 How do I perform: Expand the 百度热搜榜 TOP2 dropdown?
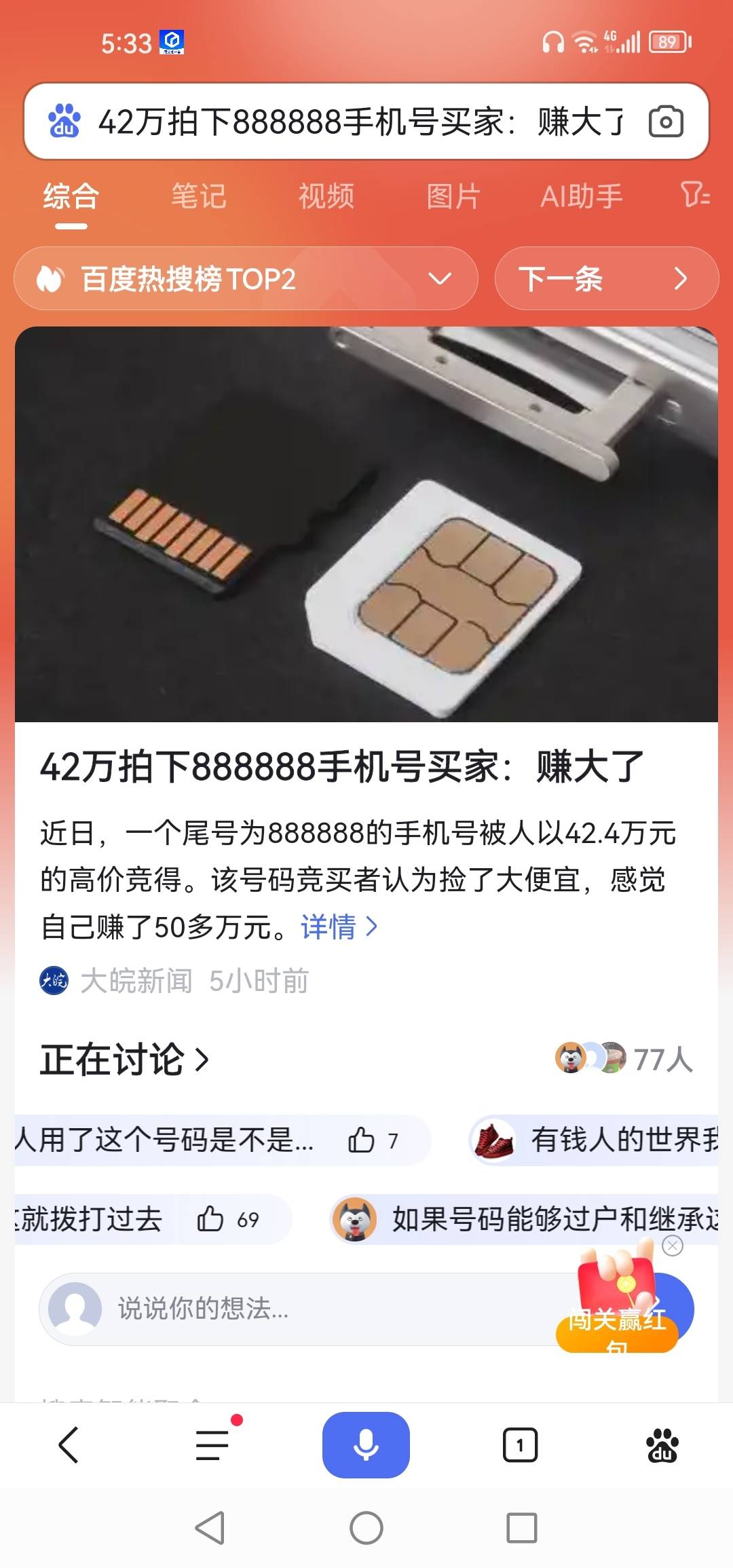pyautogui.click(x=440, y=279)
